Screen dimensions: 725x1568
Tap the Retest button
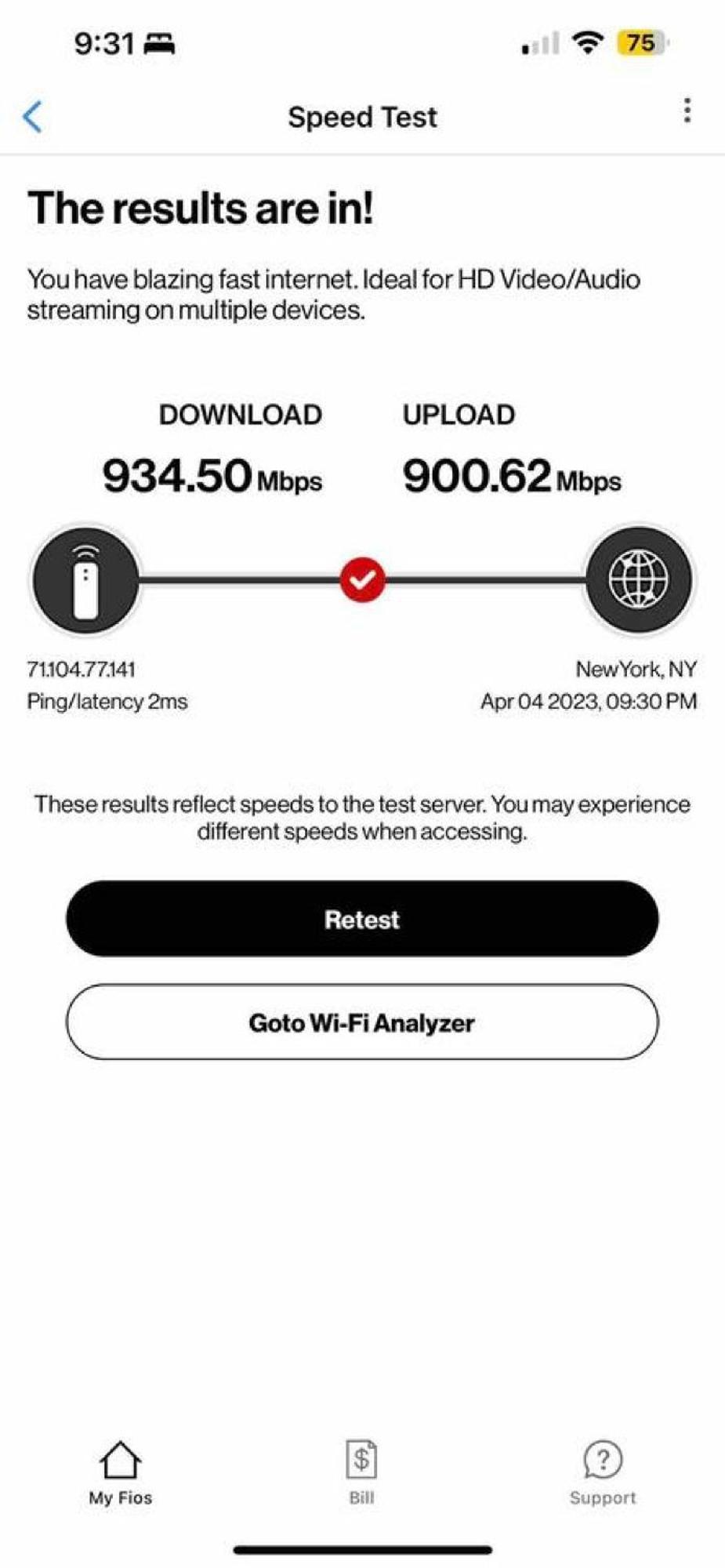pyautogui.click(x=361, y=918)
